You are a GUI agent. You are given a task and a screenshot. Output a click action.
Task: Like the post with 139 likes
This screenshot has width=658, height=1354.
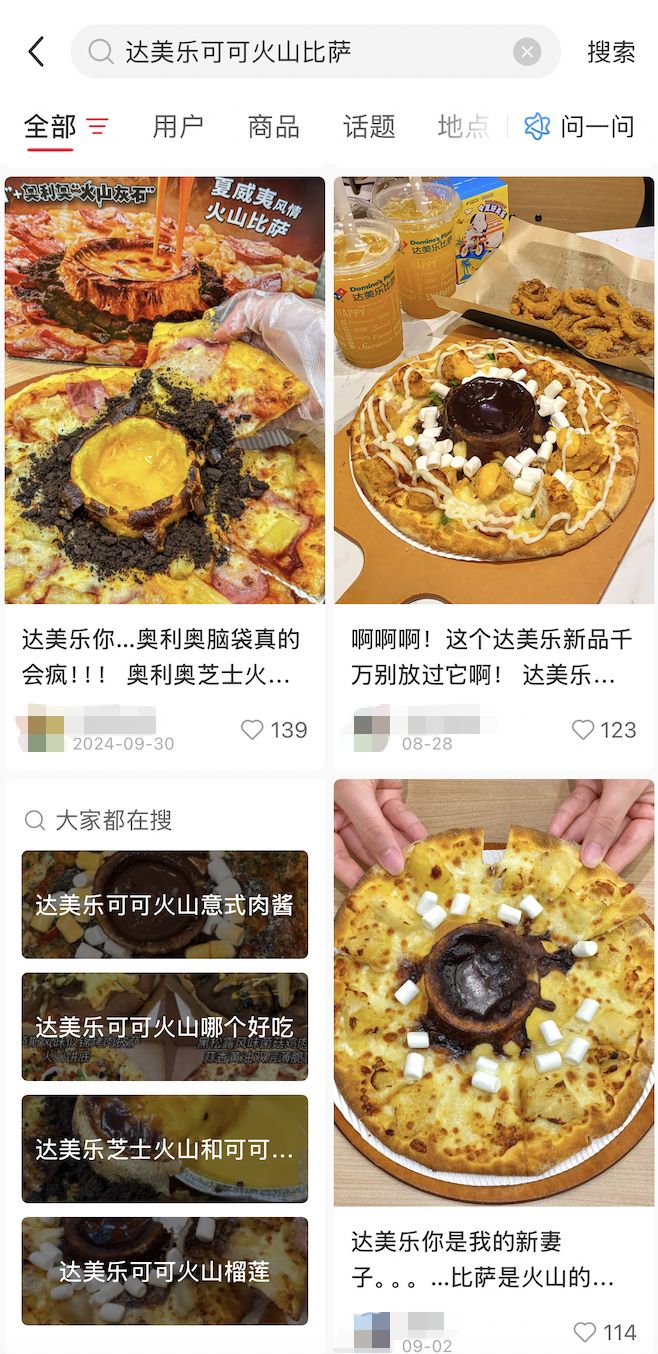point(253,730)
